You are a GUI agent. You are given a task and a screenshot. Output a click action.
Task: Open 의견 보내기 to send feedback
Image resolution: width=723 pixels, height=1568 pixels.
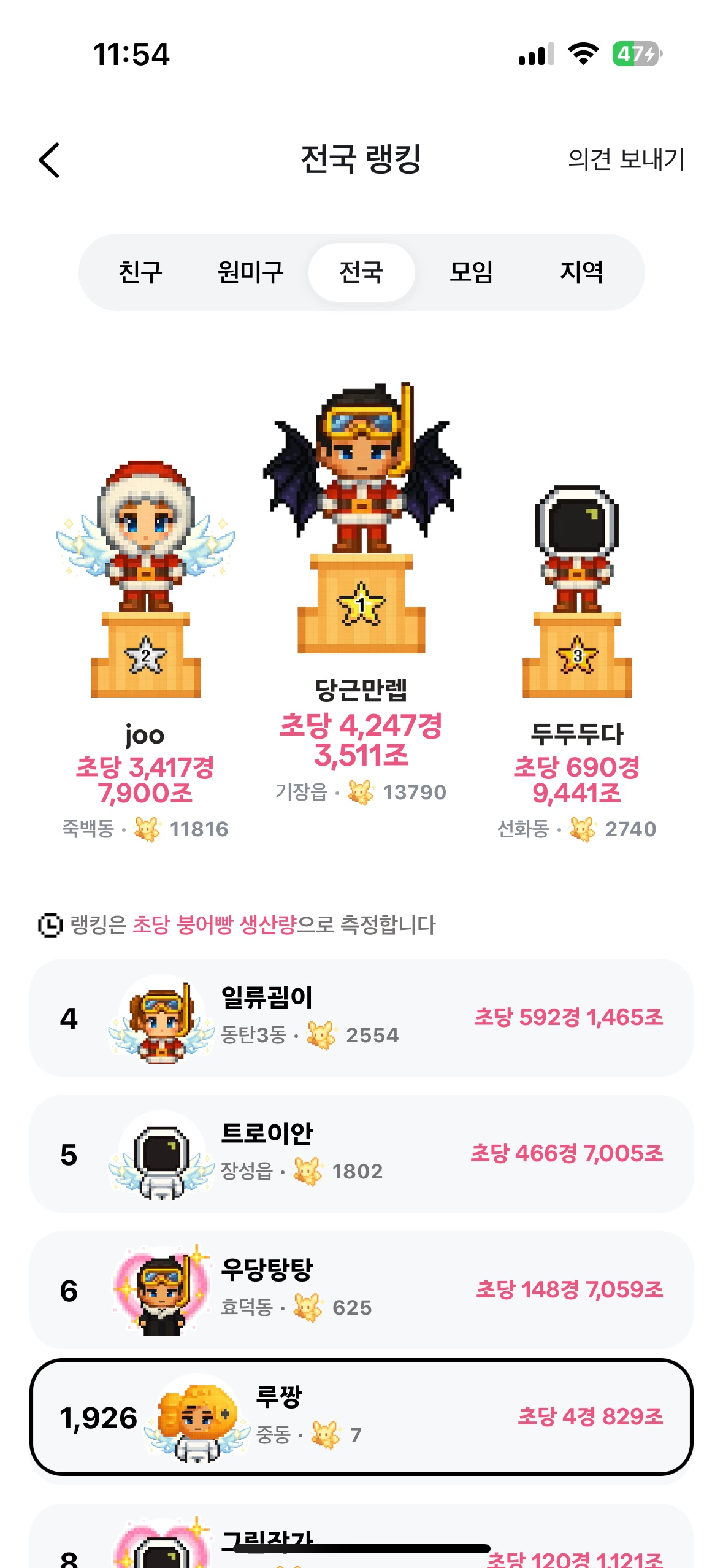[x=625, y=159]
